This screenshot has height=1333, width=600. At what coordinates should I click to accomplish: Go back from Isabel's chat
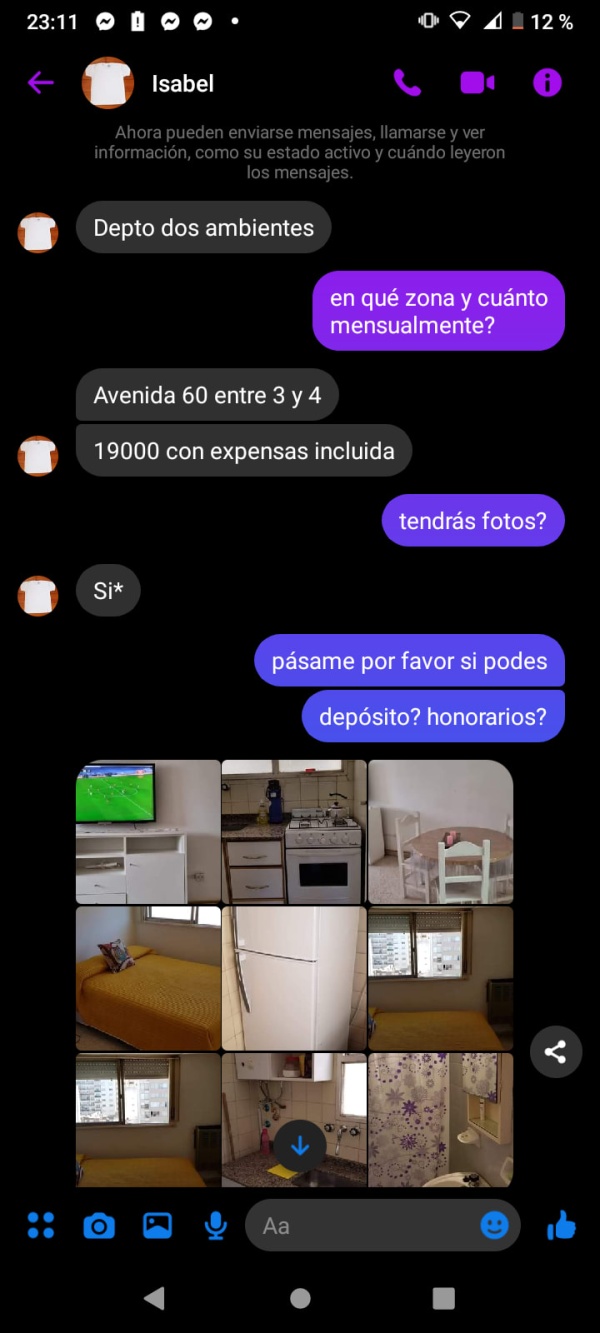pos(41,83)
